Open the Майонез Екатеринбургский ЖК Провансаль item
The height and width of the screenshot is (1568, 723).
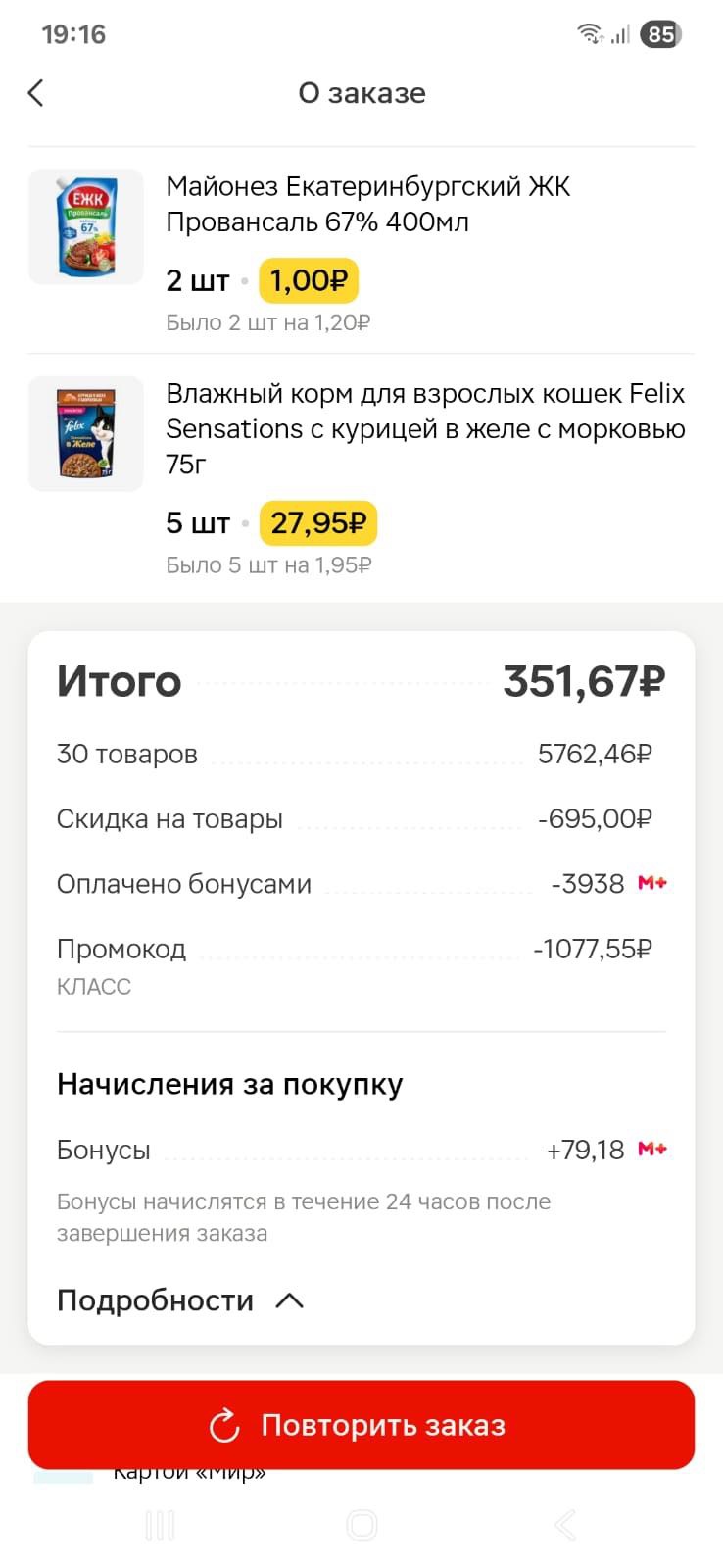tap(367, 204)
